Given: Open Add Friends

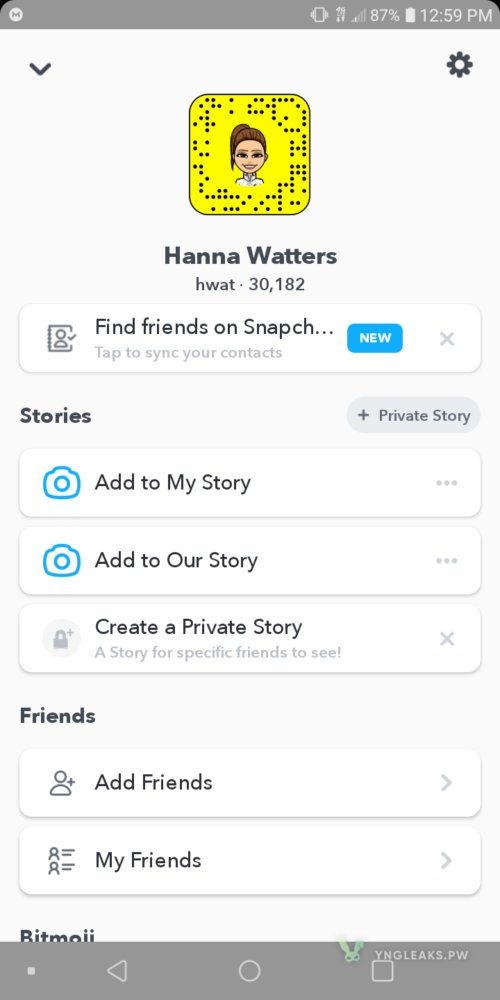Looking at the screenshot, I should pos(249,783).
